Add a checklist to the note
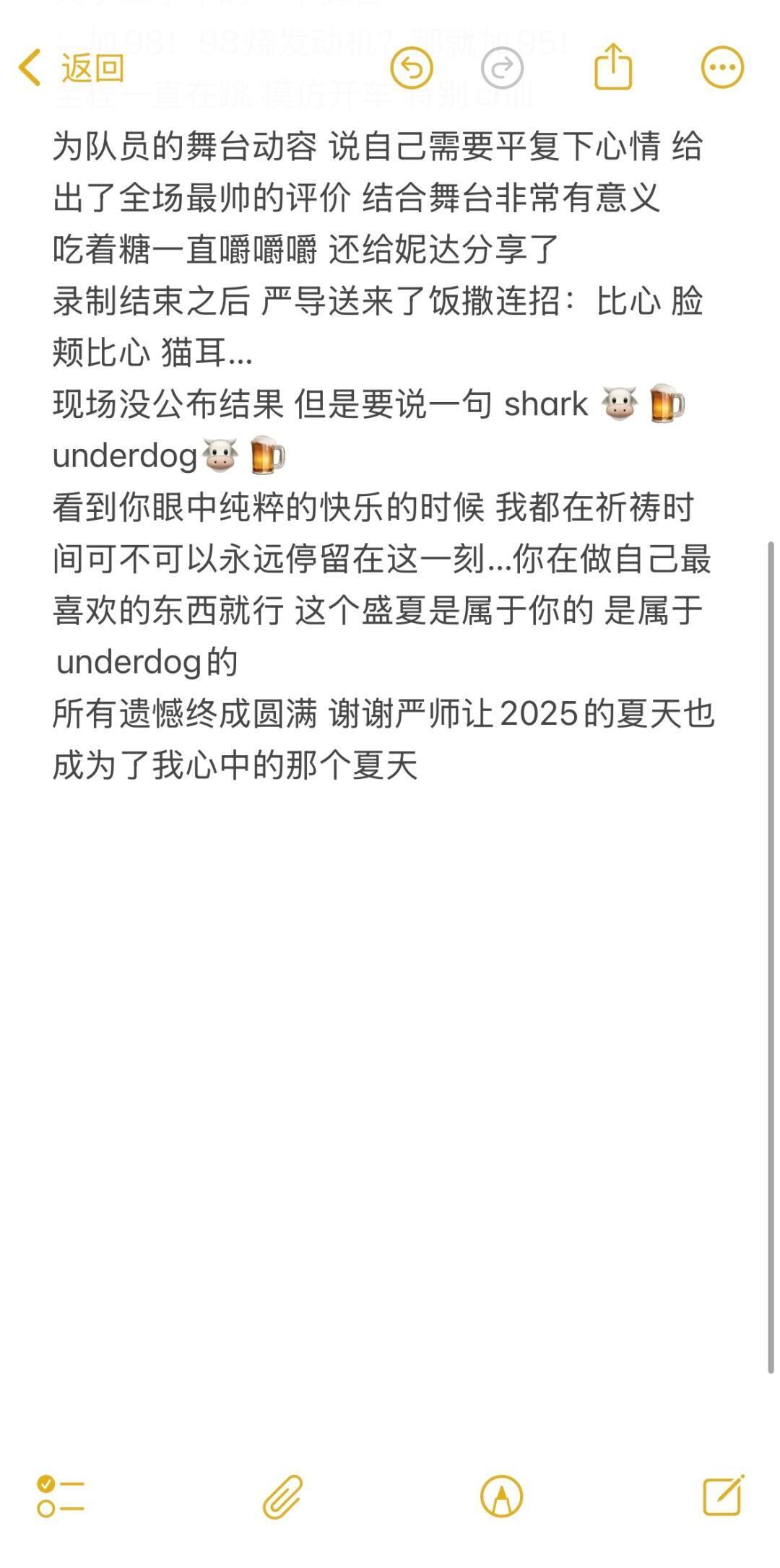This screenshot has height=1568, width=780. tap(61, 1496)
